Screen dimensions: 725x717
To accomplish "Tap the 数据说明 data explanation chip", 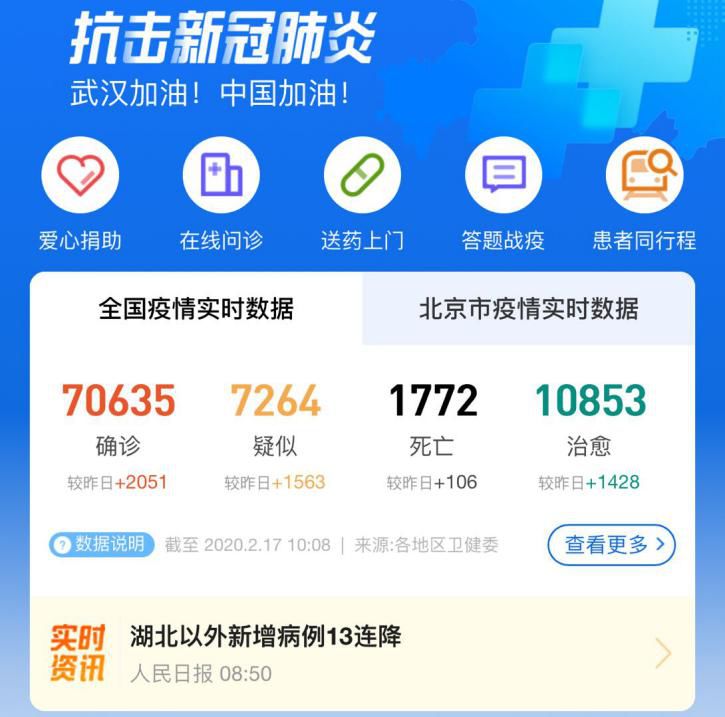I will [102, 545].
